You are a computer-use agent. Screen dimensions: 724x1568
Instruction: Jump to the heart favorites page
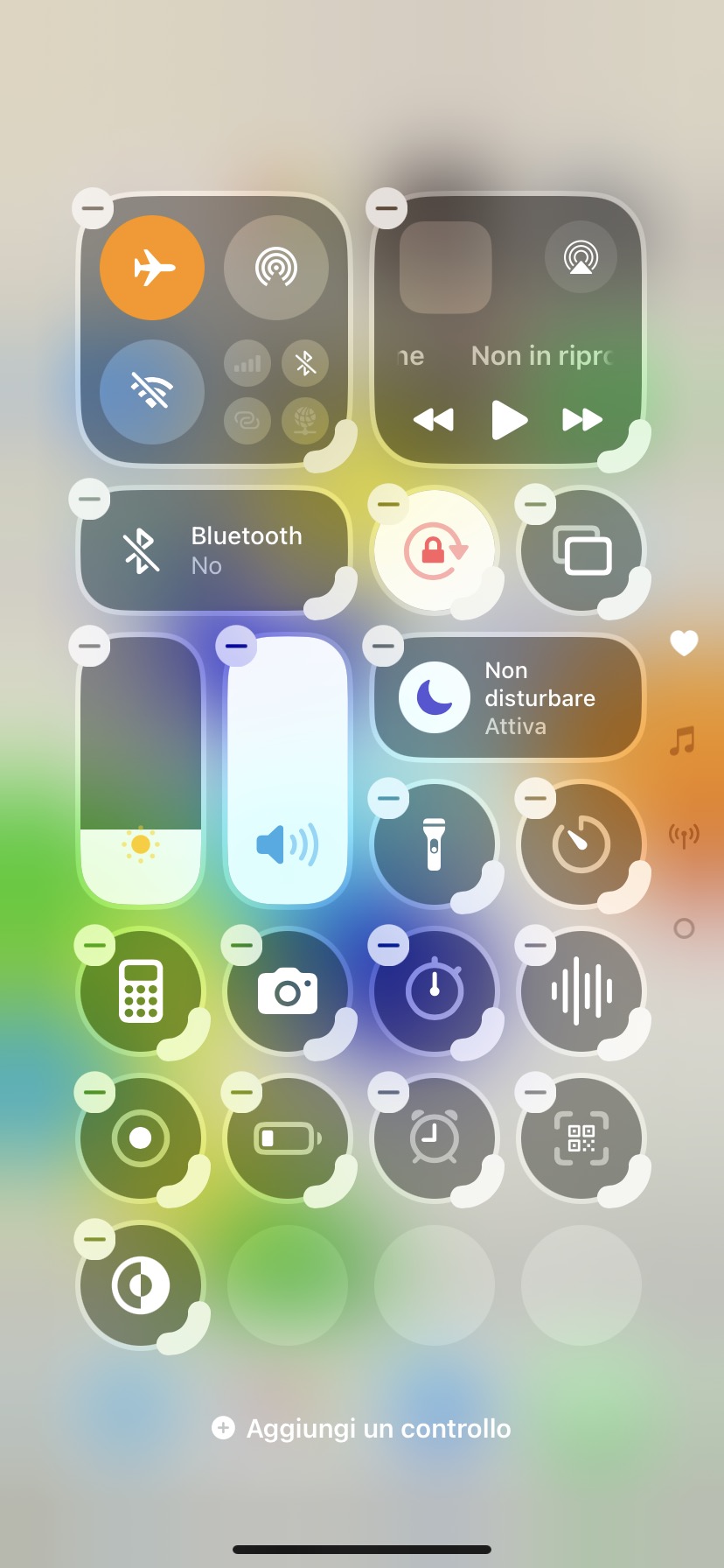684,643
